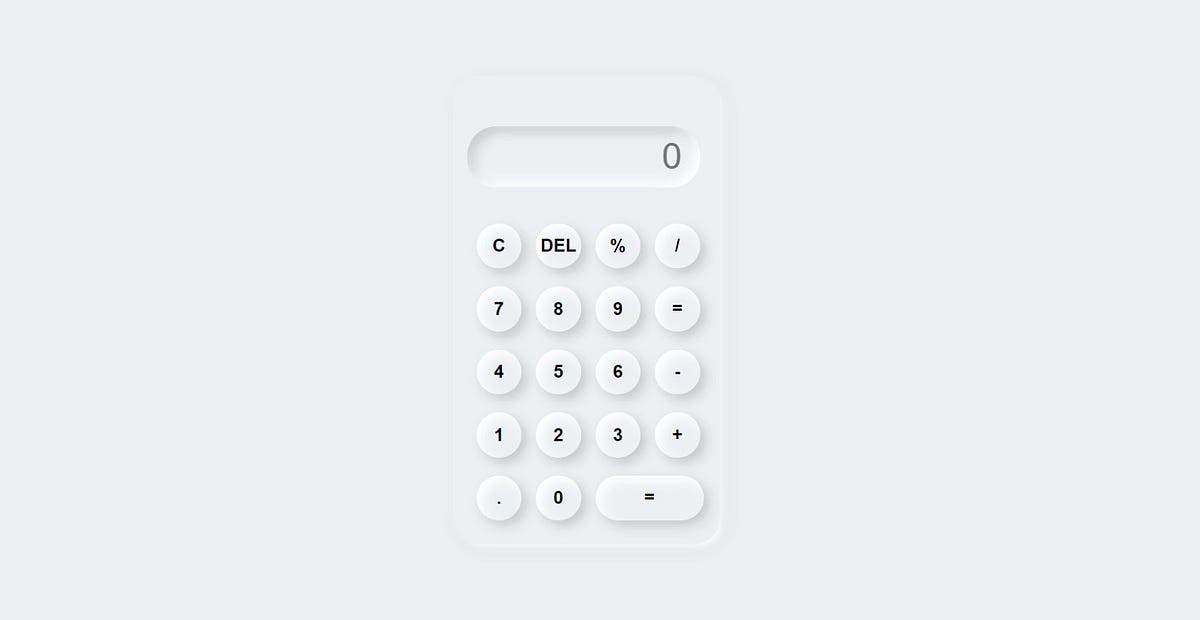
Task: Tap the small round equals key beside 9
Action: (x=677, y=309)
